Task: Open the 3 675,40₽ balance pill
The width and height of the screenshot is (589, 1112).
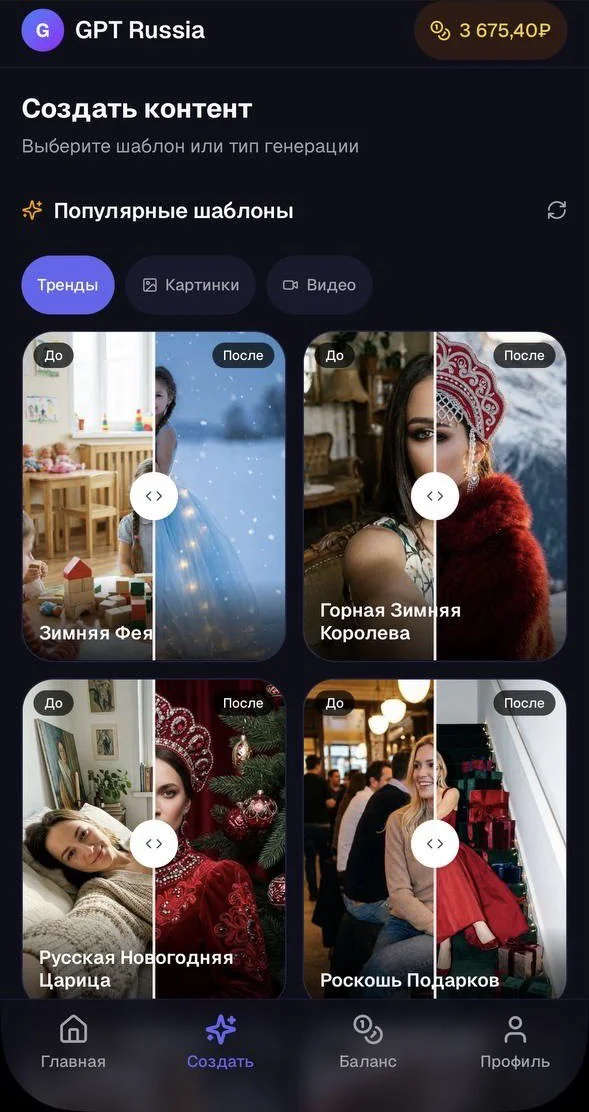Action: (490, 30)
